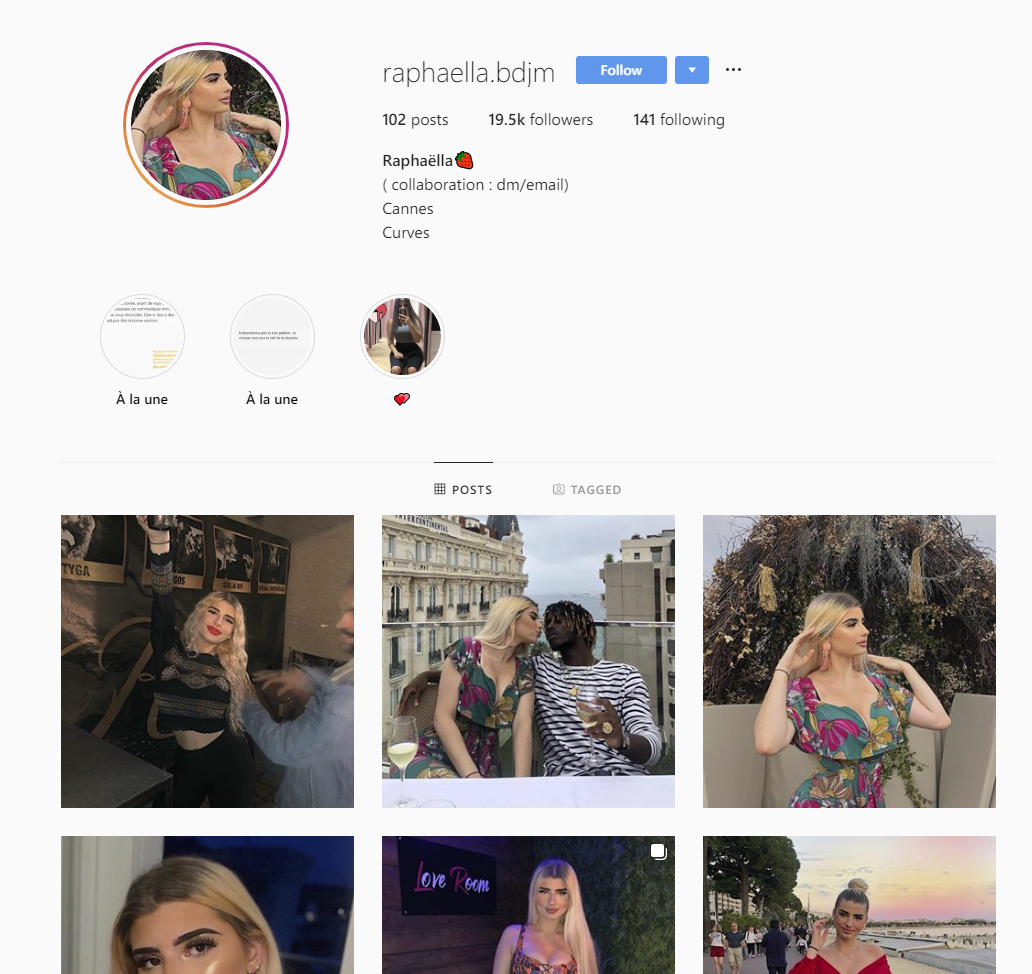Open the second À la une highlight
The width and height of the screenshot is (1032, 974).
(272, 337)
